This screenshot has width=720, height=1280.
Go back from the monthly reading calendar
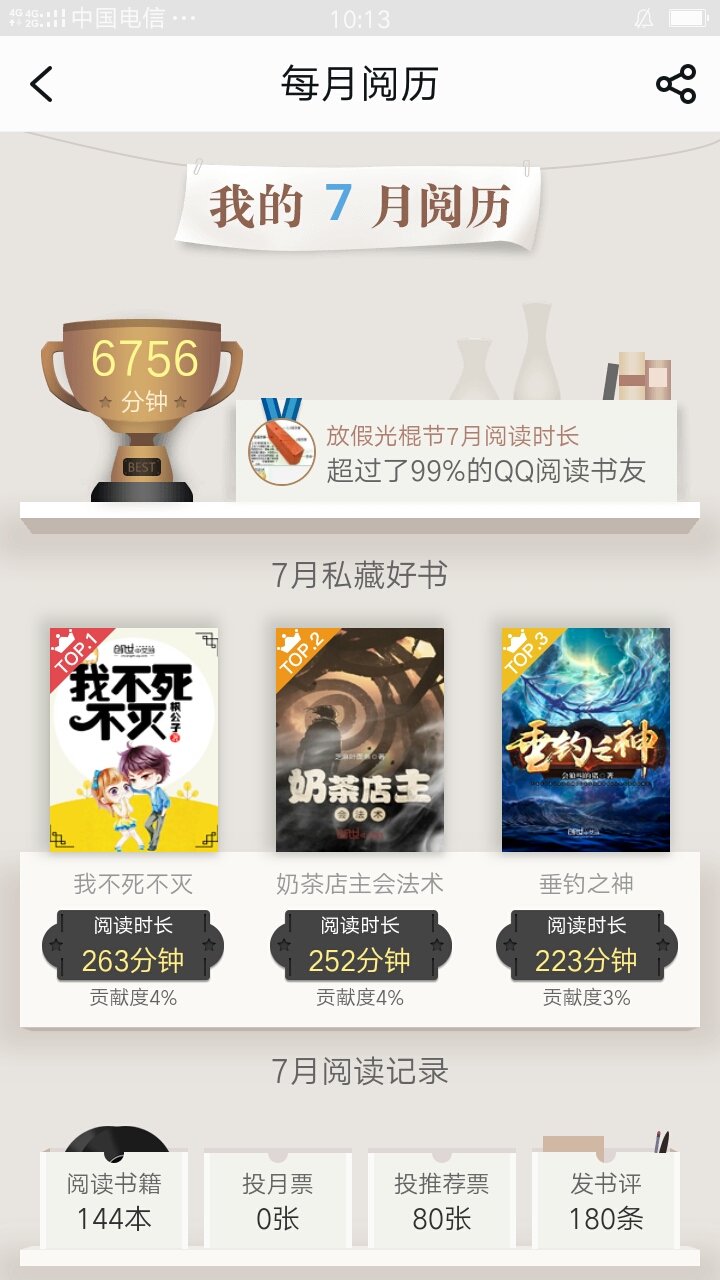pos(41,85)
